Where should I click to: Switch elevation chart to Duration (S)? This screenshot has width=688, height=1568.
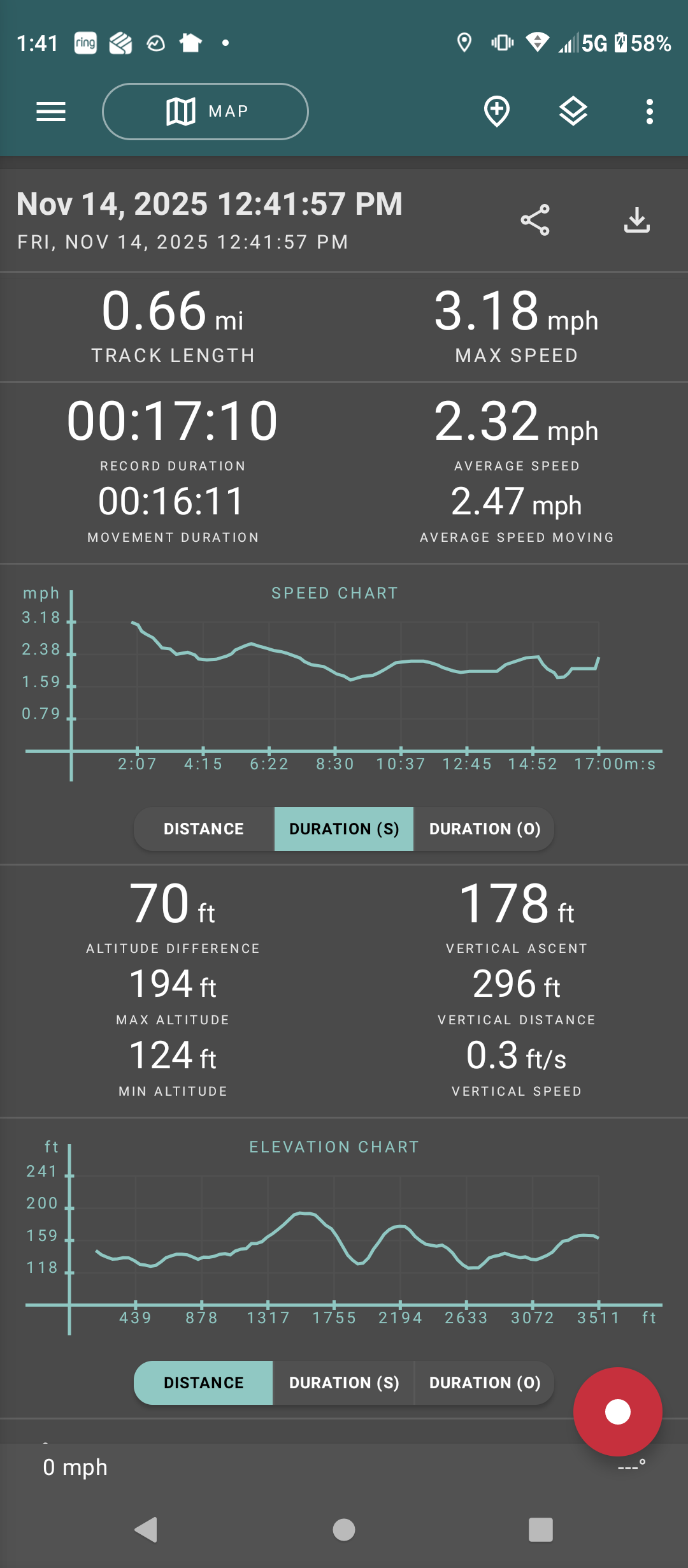click(344, 1383)
